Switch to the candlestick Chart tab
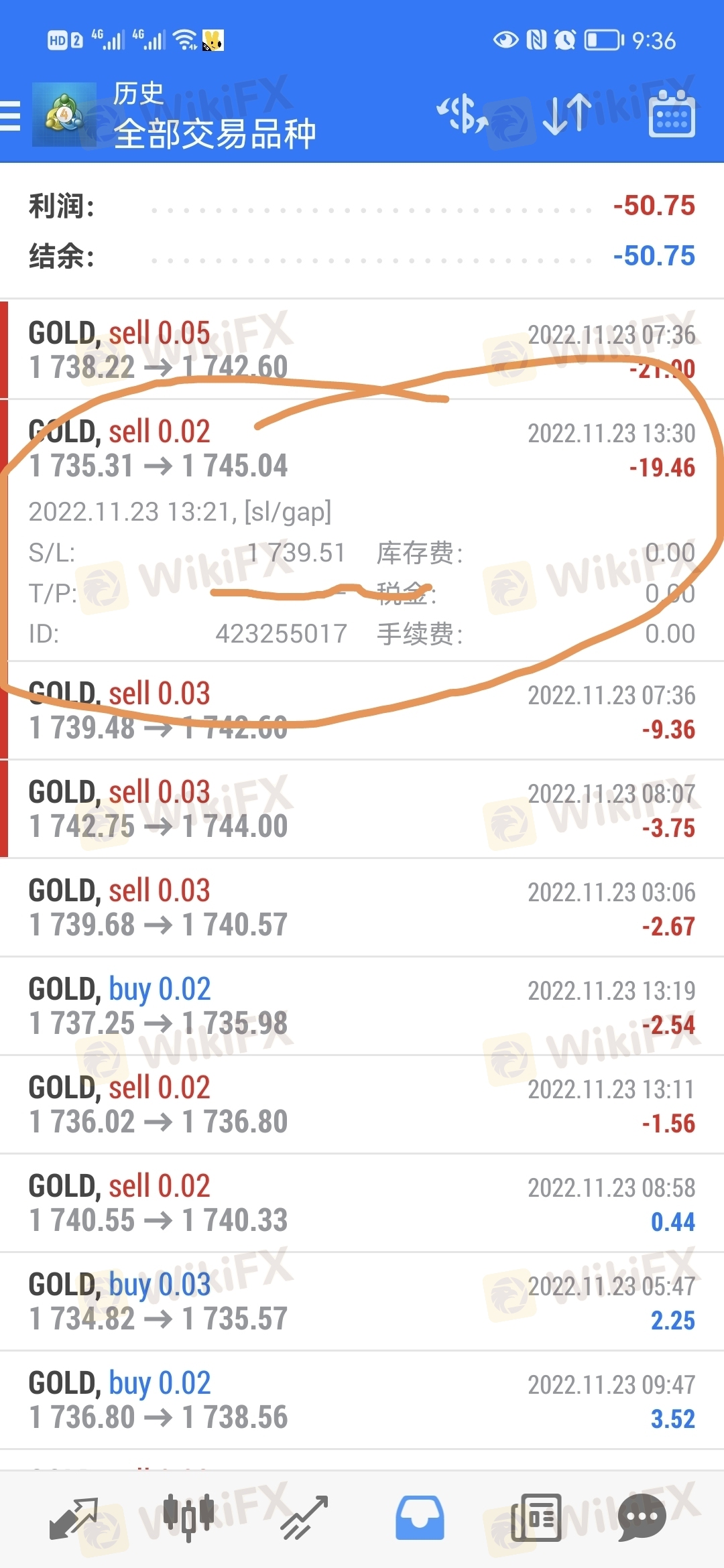This screenshot has height=1568, width=724. click(189, 1518)
